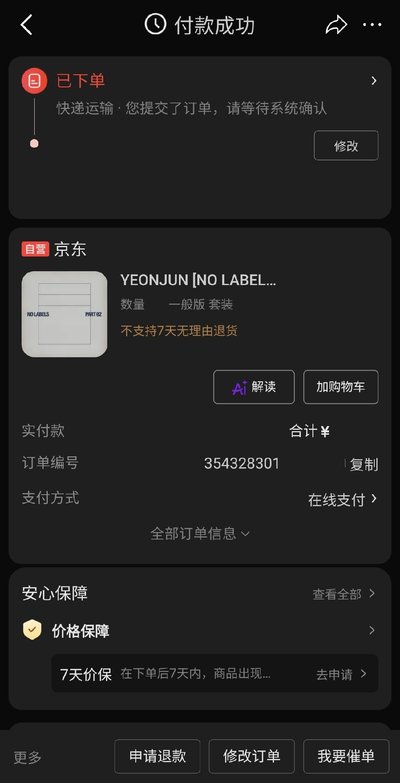Image resolution: width=400 pixels, height=783 pixels.
Task: Tap 加购物车 to add to cart
Action: point(341,387)
